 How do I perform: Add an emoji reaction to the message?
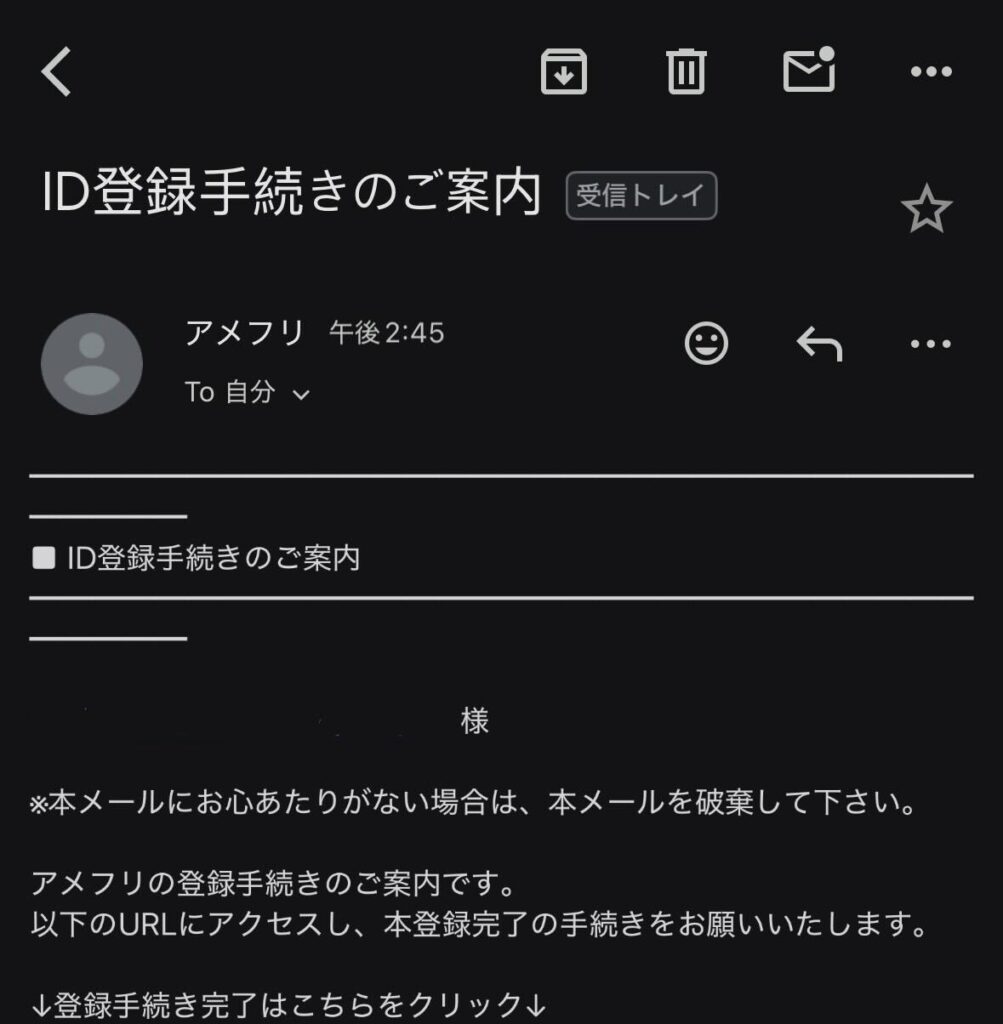tap(707, 344)
